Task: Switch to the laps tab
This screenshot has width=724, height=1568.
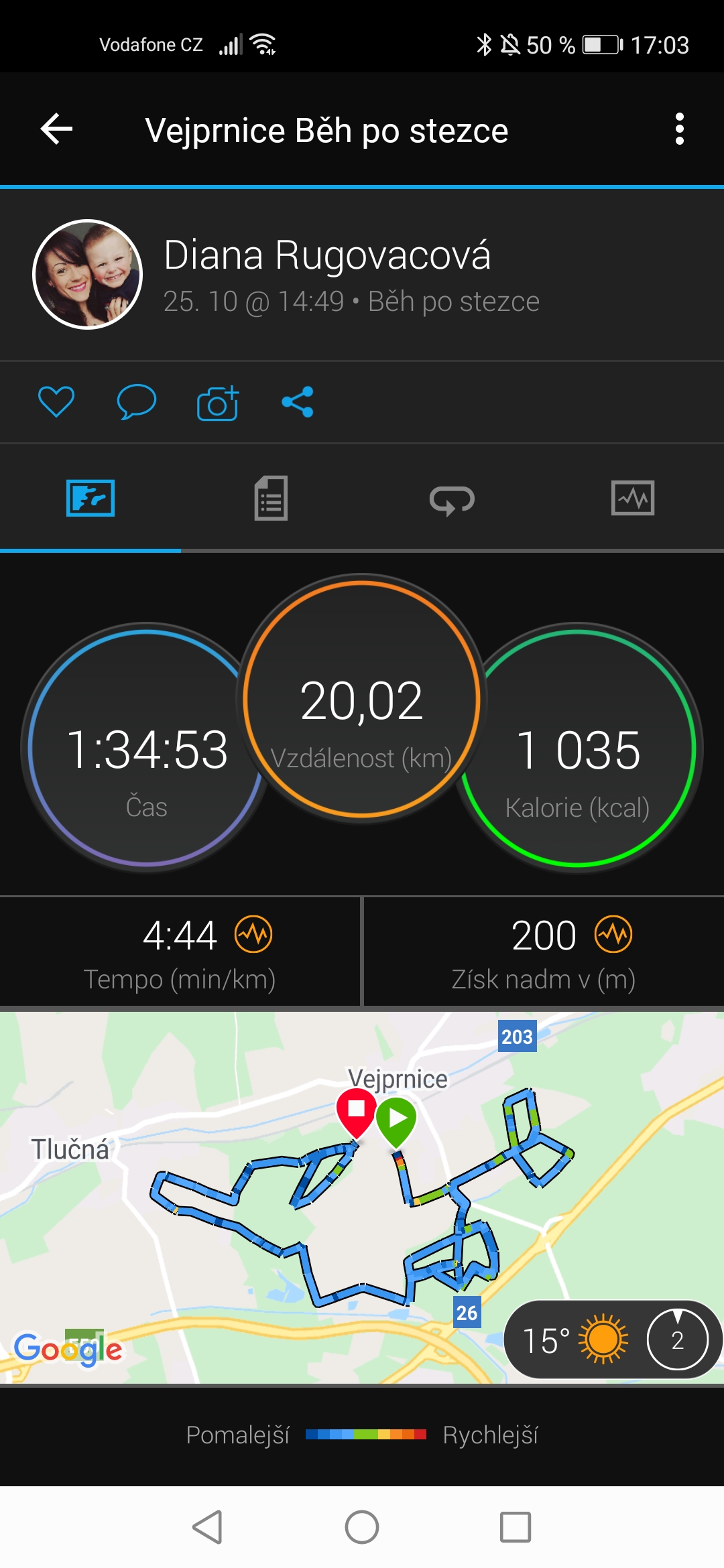Action: tap(452, 499)
